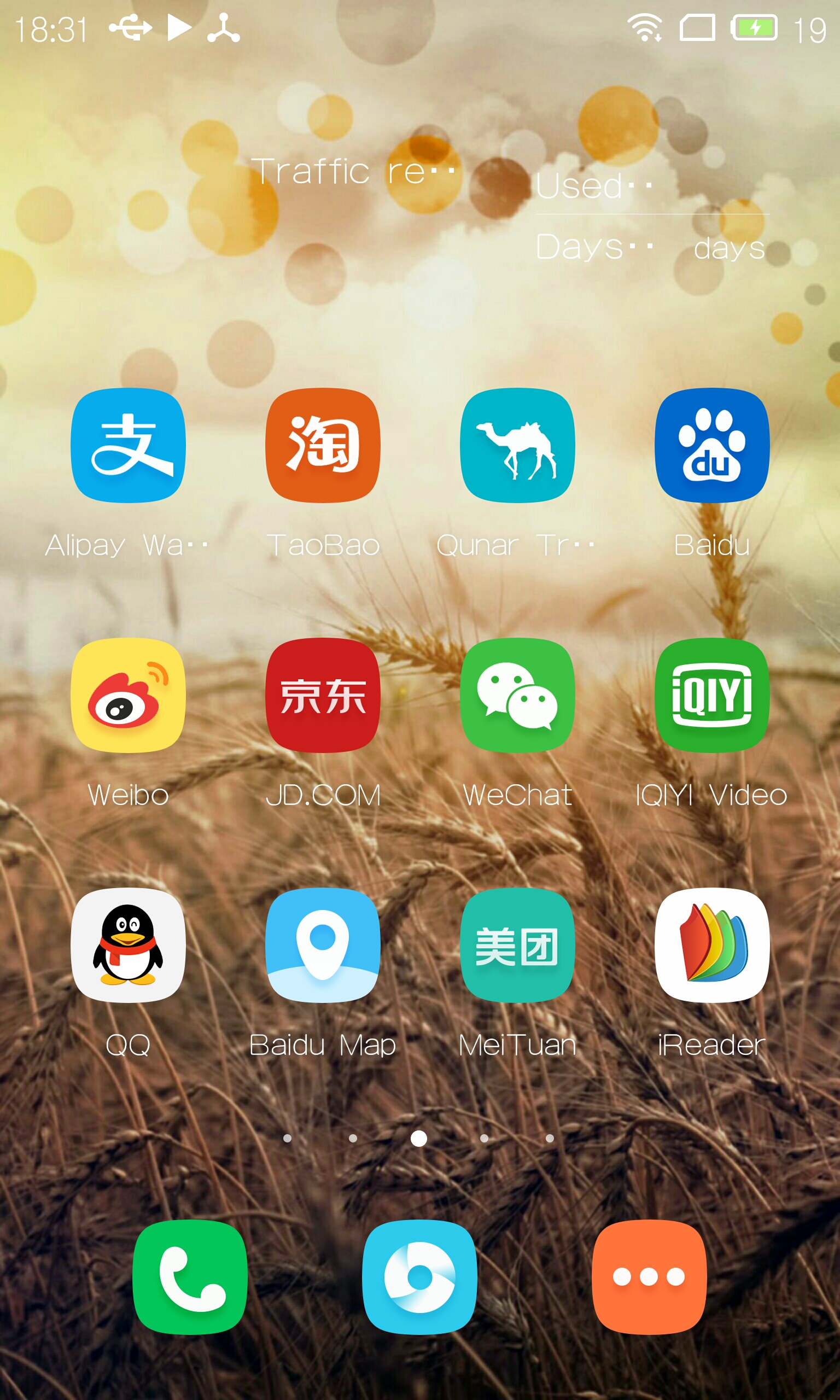
Task: Open the Weibo app
Action: coord(128,696)
